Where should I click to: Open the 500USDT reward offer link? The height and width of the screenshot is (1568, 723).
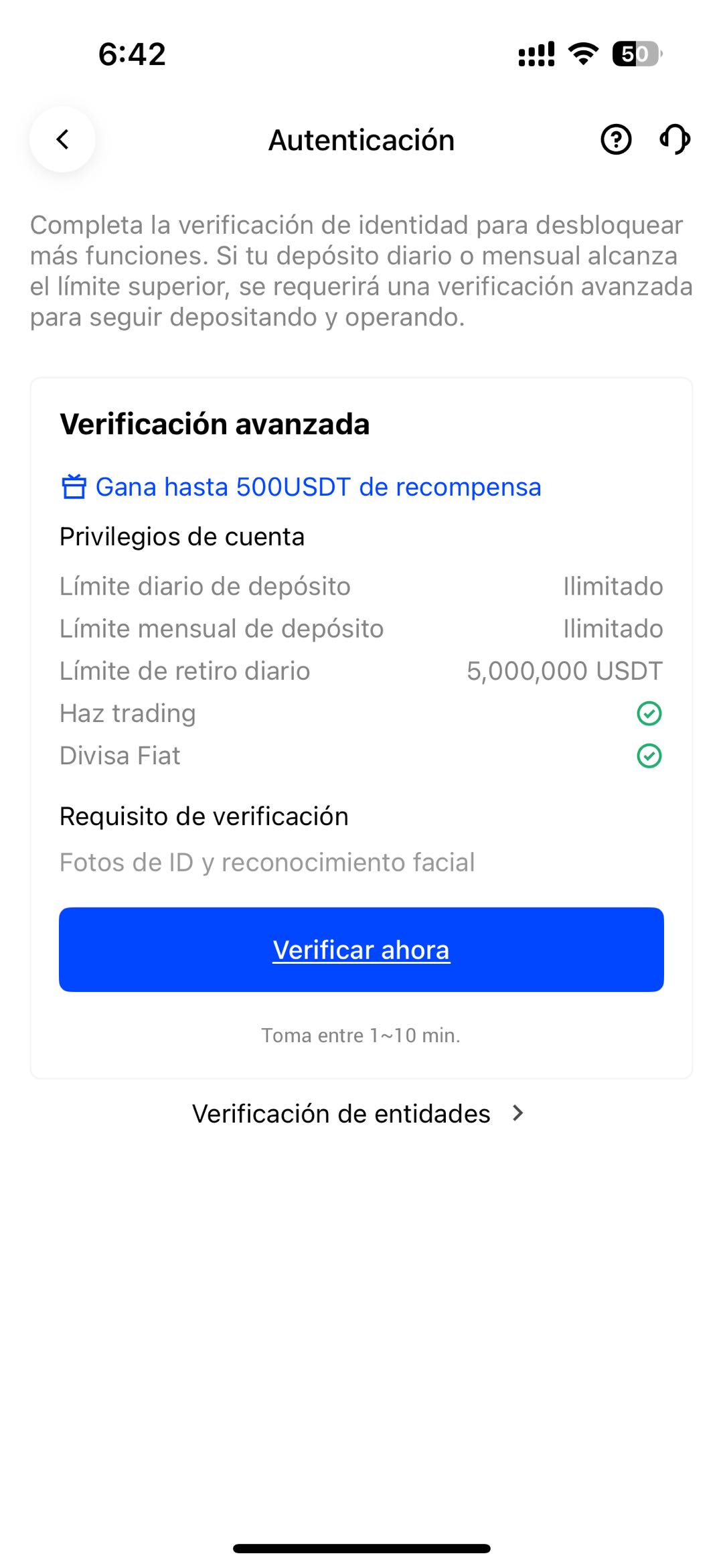coord(317,487)
